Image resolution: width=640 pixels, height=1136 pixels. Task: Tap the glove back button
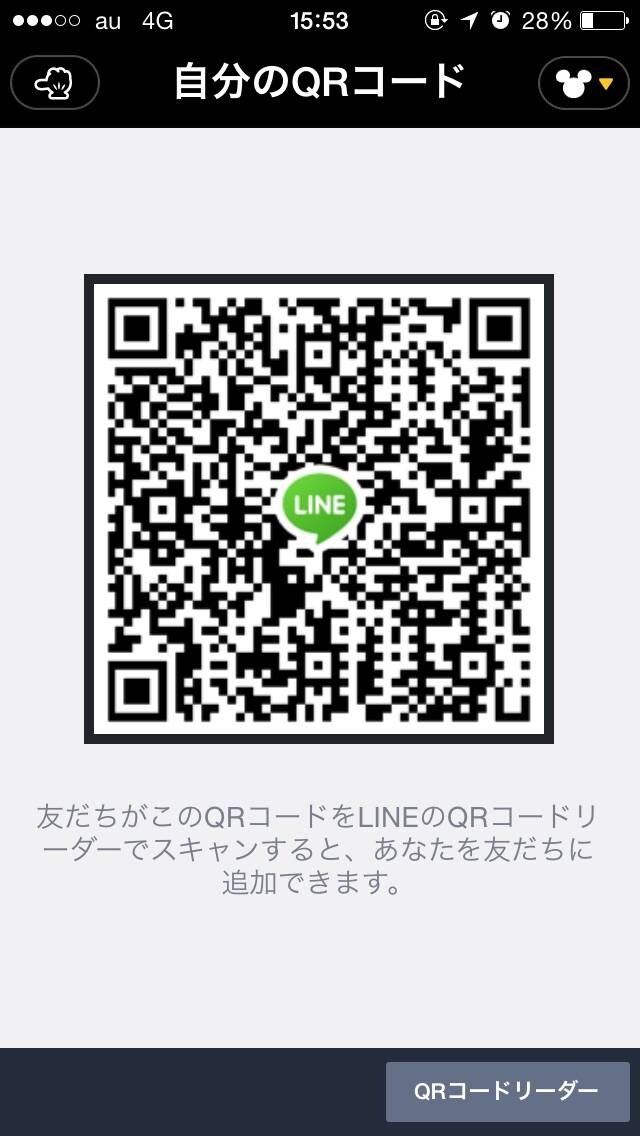point(55,83)
